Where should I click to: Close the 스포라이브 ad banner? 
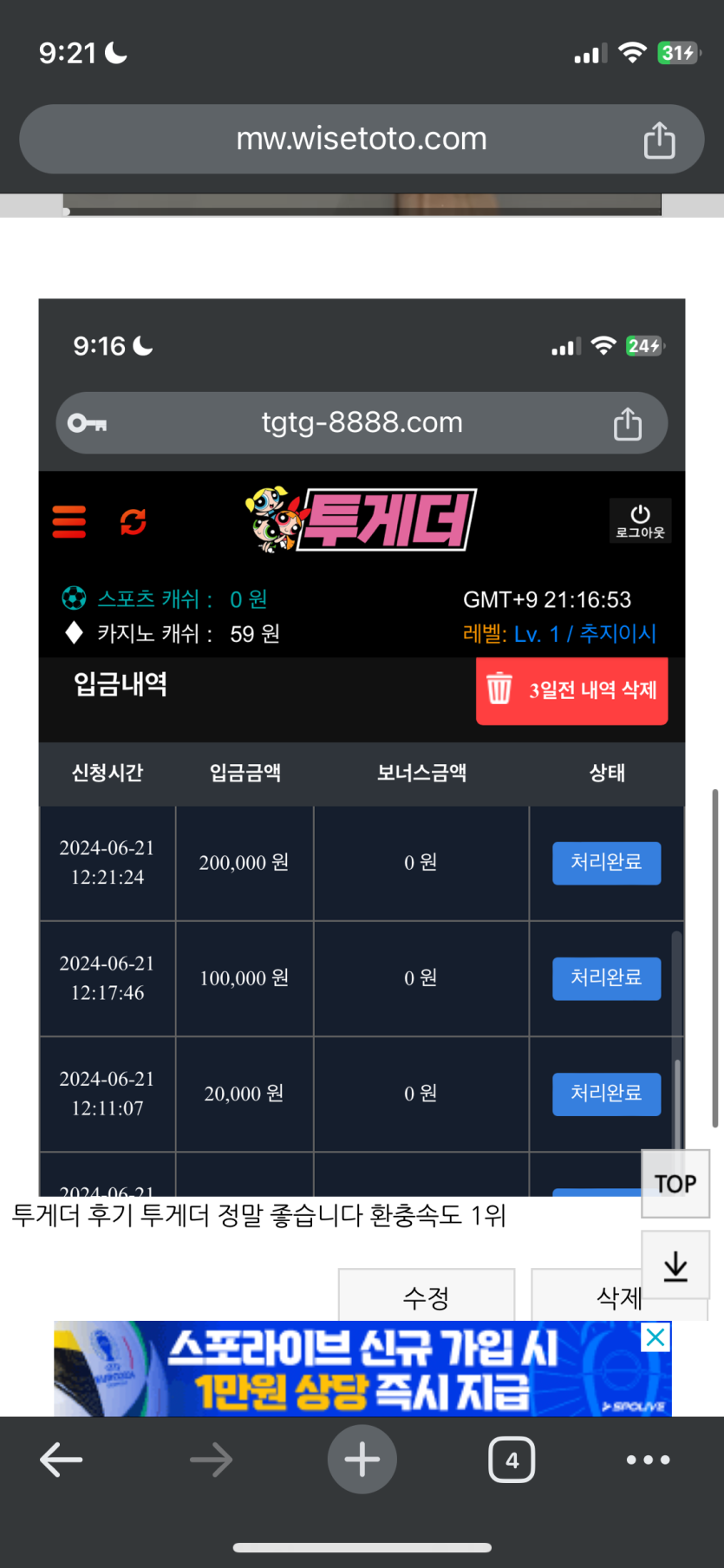656,1337
